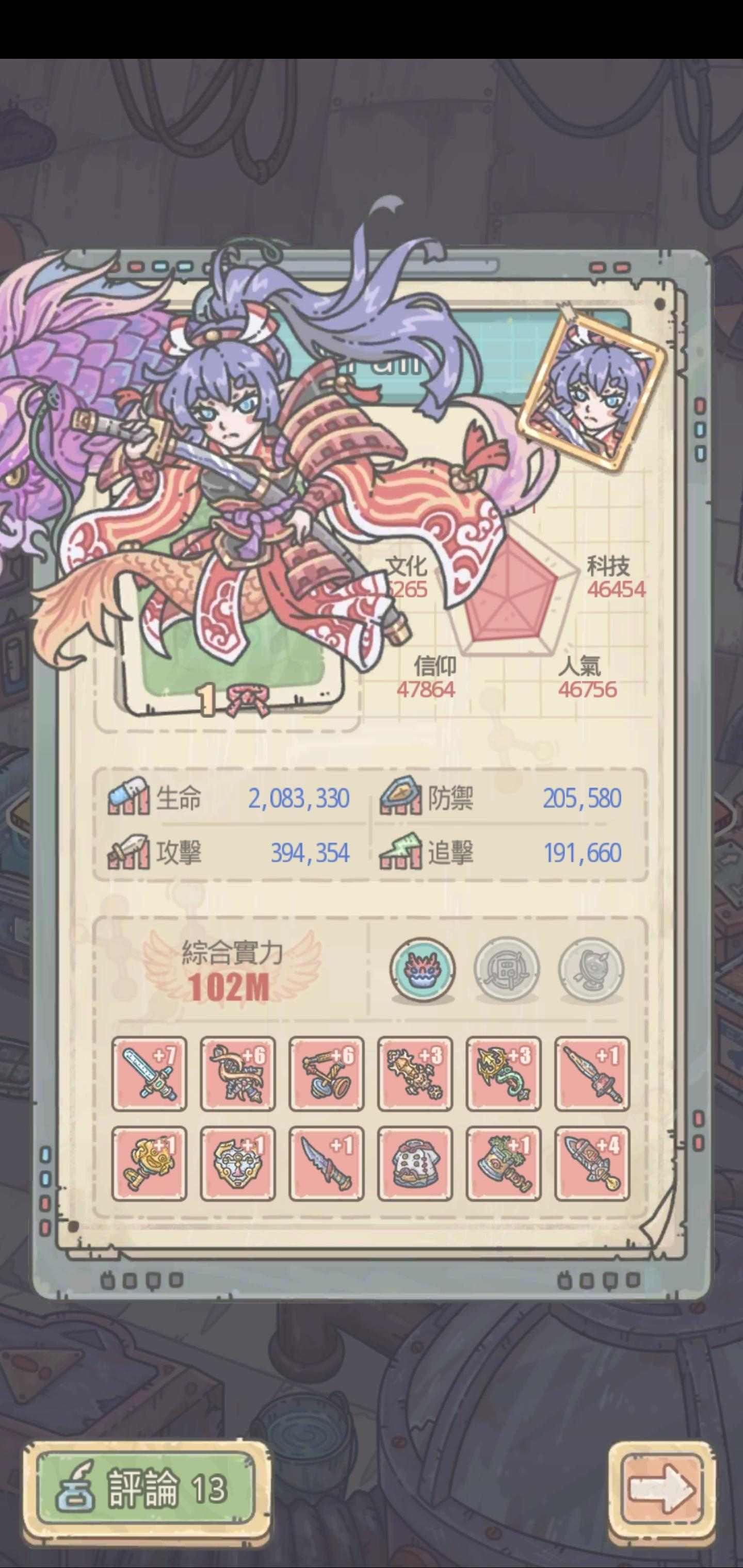Tap the grey globe badge icon

(x=591, y=970)
